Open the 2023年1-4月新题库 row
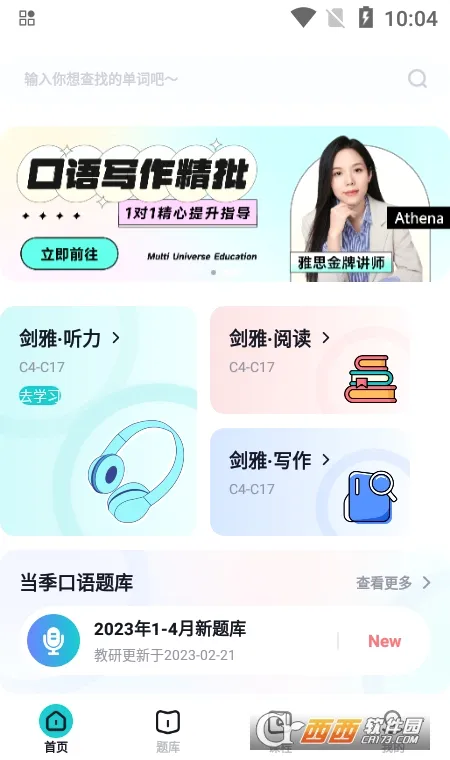450x760 pixels. [x=225, y=641]
